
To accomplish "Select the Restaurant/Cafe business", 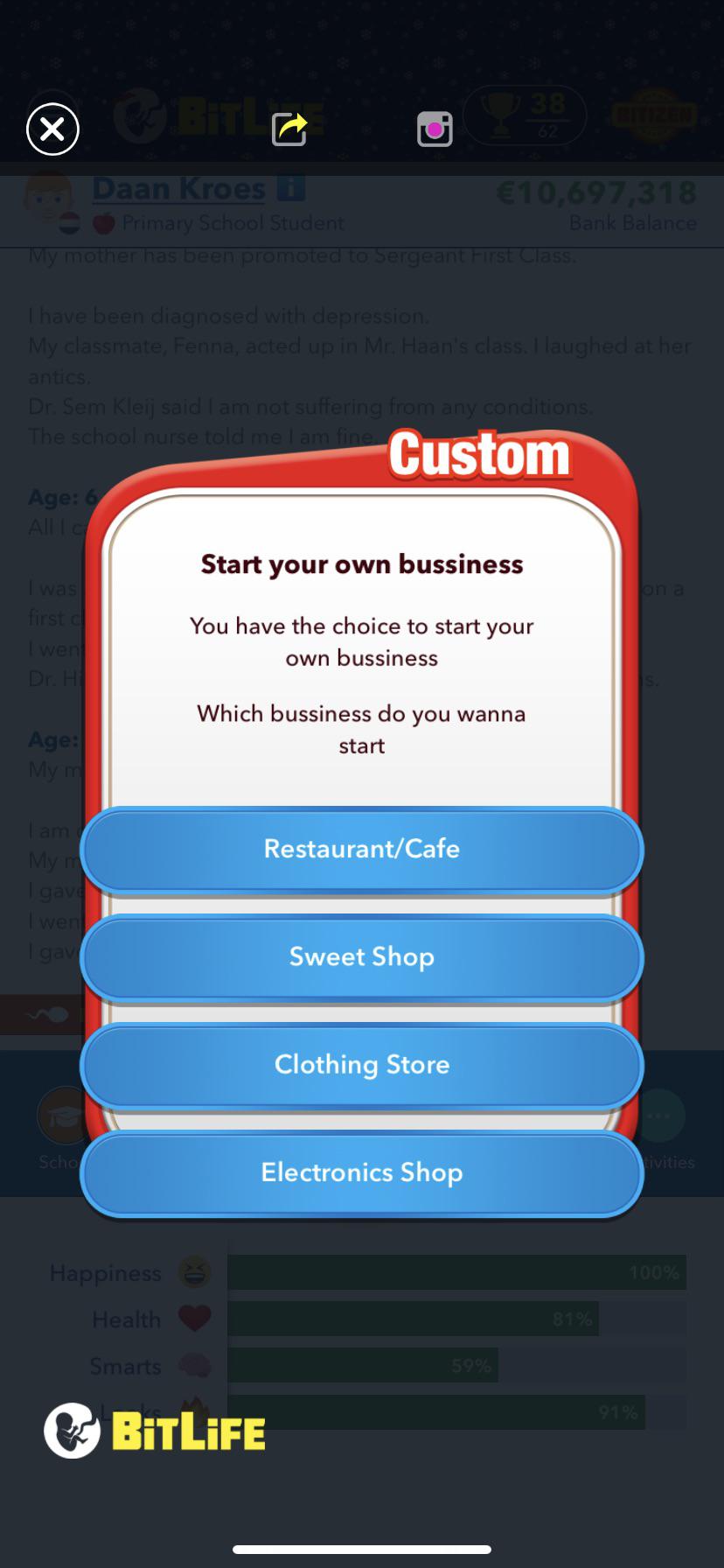I will pos(361,848).
